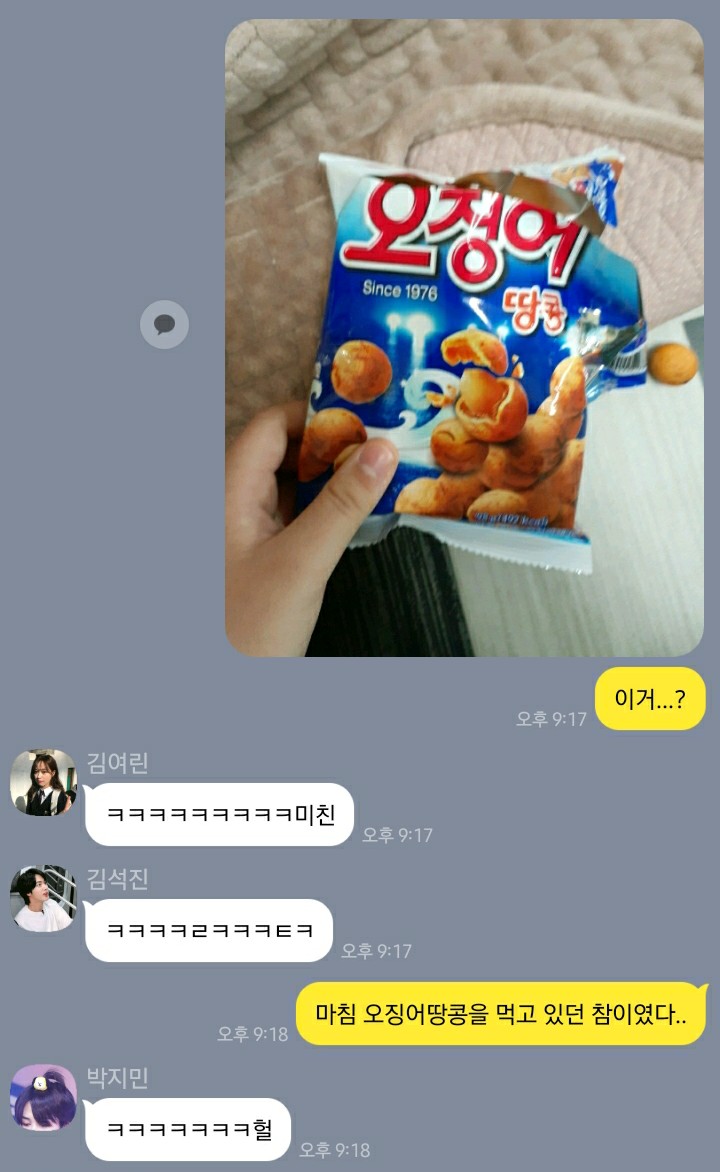Image resolution: width=720 pixels, height=1172 pixels.
Task: Select 김여린's circular avatar thumbnail
Action: pos(43,781)
